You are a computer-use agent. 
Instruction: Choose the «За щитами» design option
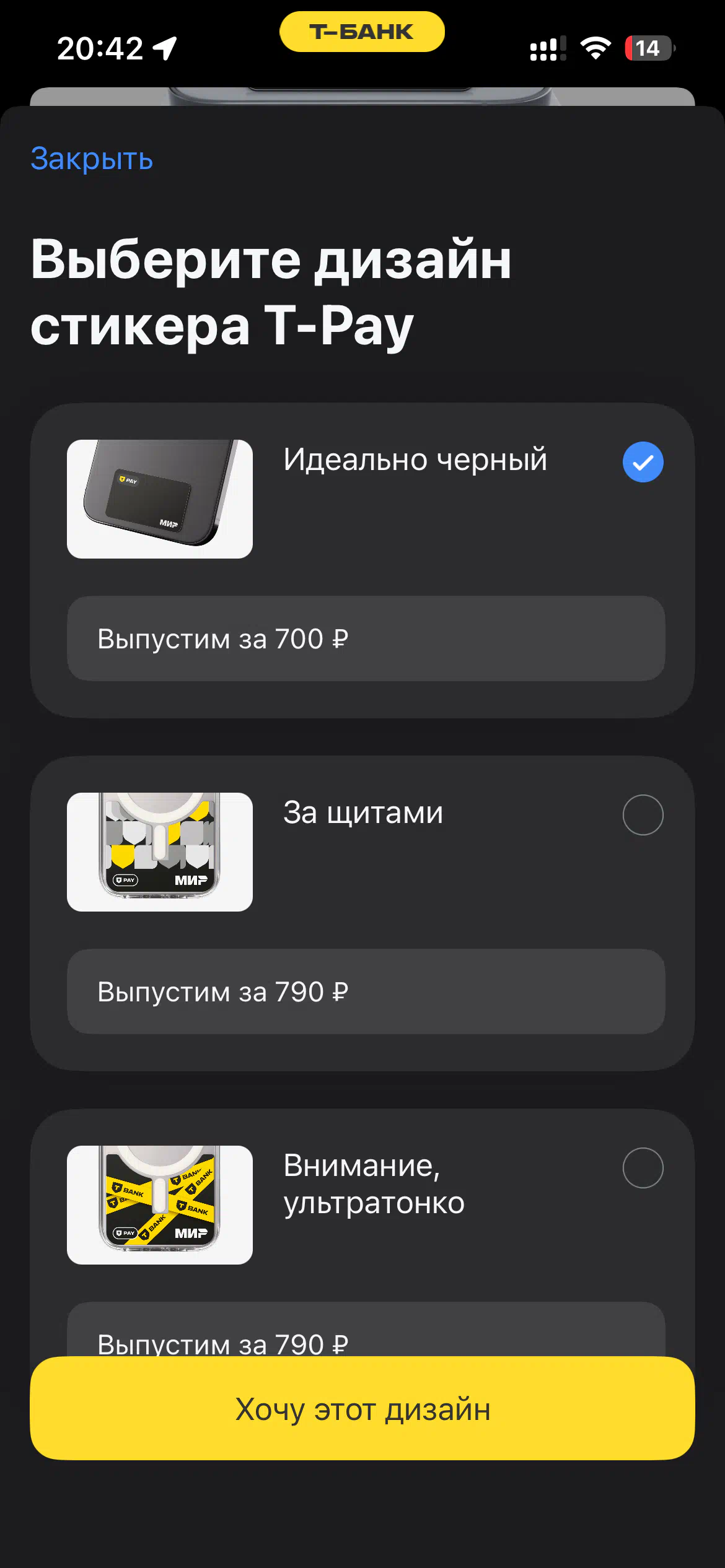point(643,815)
